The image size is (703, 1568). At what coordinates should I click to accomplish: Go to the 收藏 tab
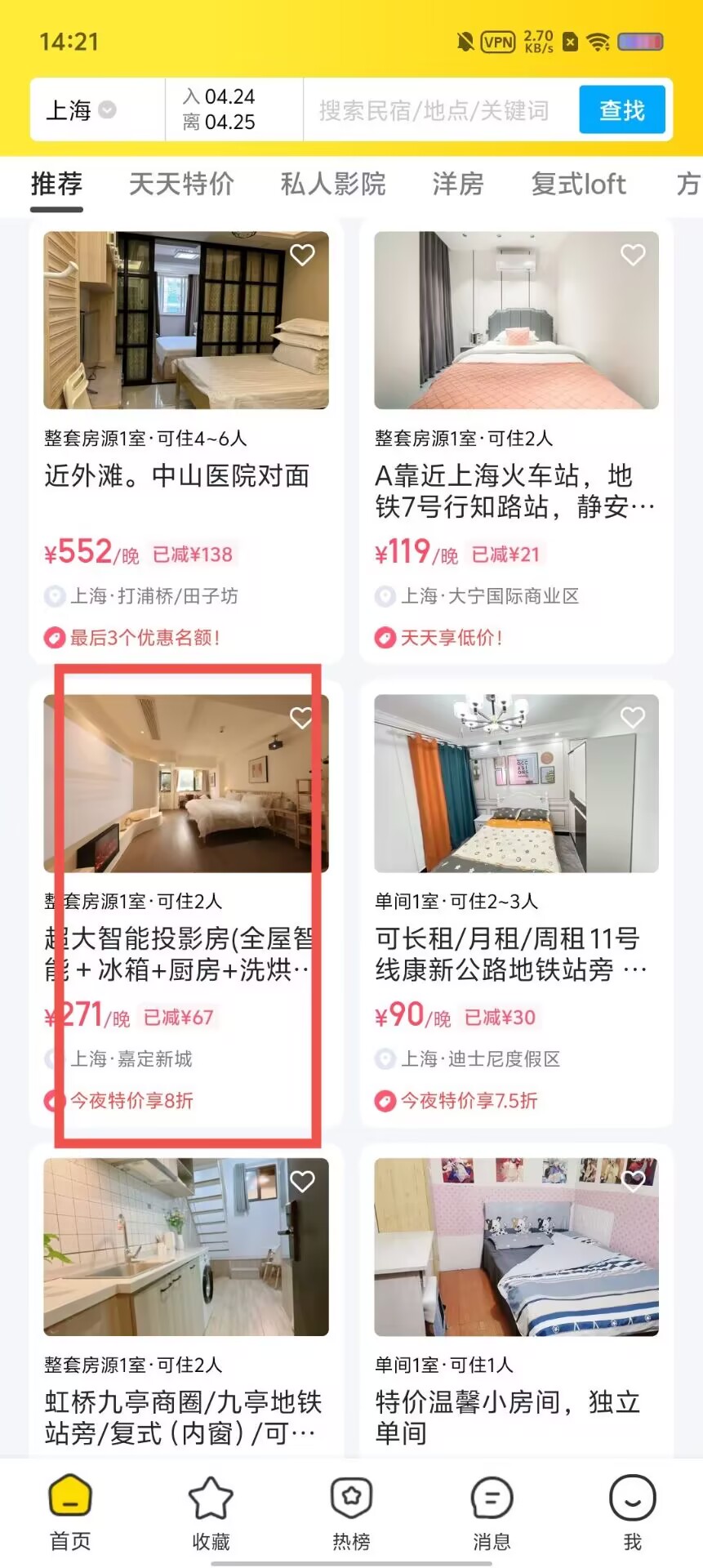click(211, 1513)
